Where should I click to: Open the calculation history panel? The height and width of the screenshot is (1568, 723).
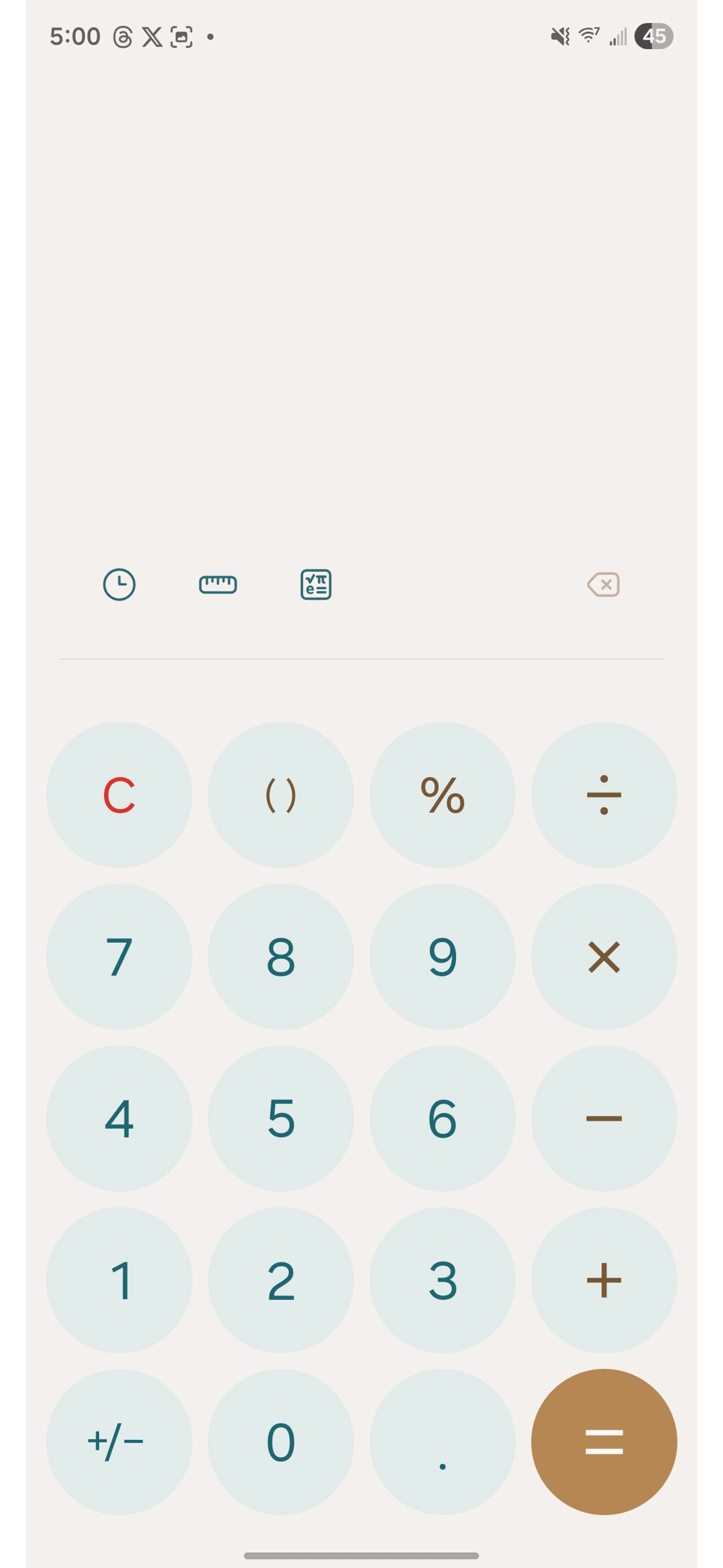(x=120, y=584)
